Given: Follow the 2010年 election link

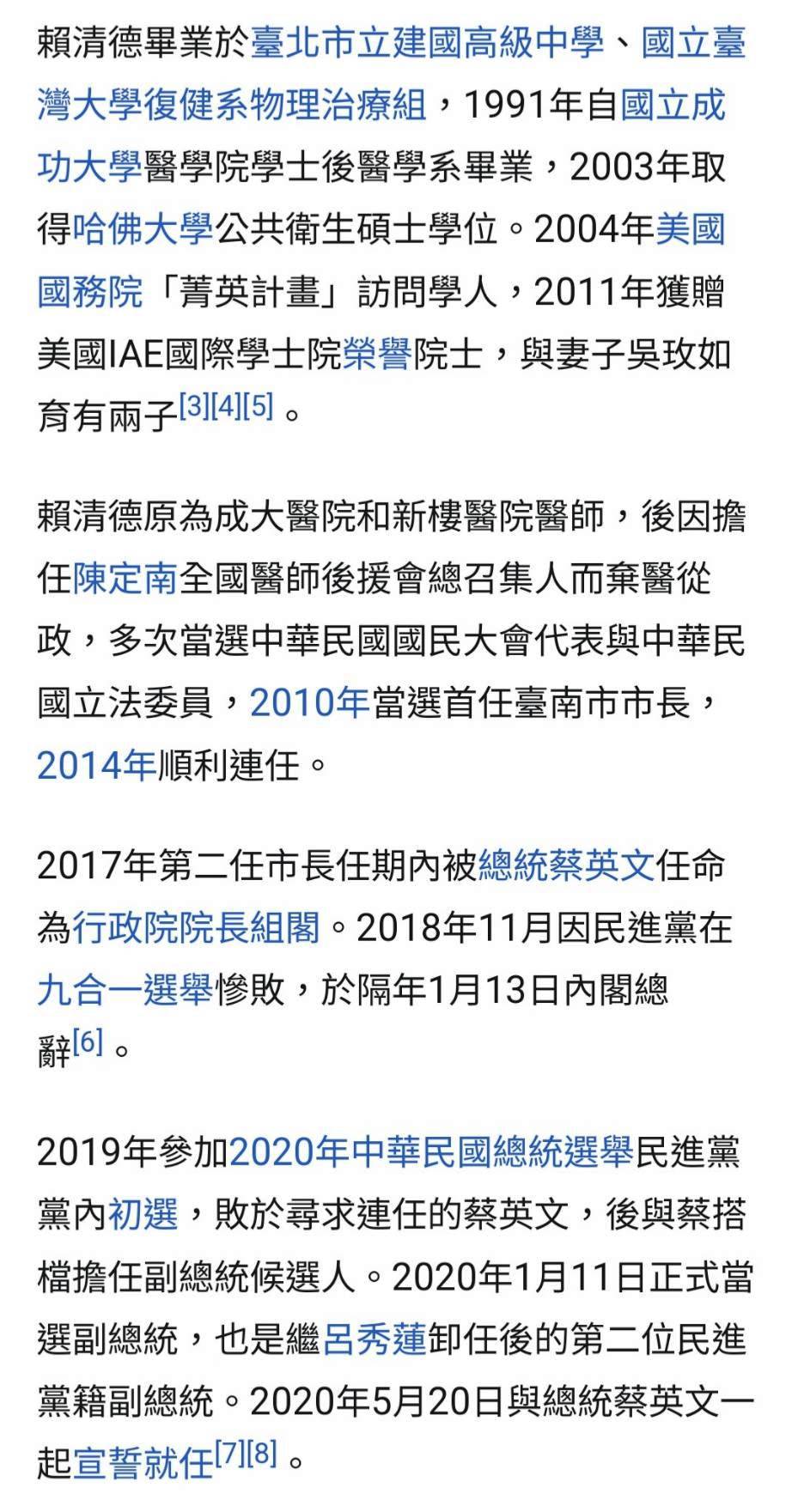Looking at the screenshot, I should (309, 703).
